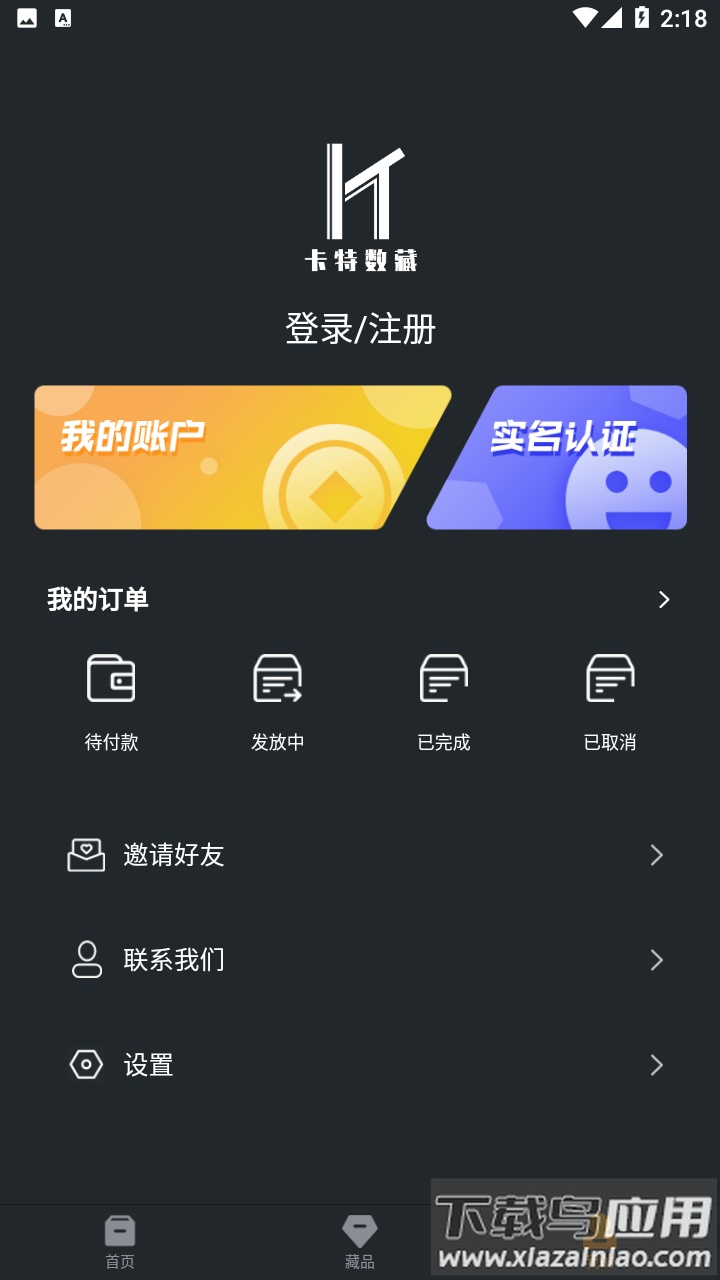Click the 联系我们 contact us person icon
This screenshot has height=1280, width=720.
pos(86,960)
